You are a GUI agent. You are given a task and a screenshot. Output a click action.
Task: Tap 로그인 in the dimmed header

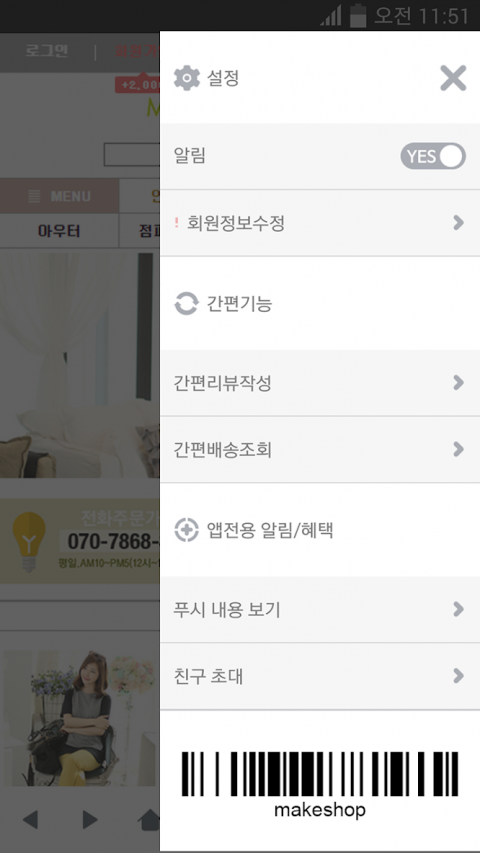47,52
